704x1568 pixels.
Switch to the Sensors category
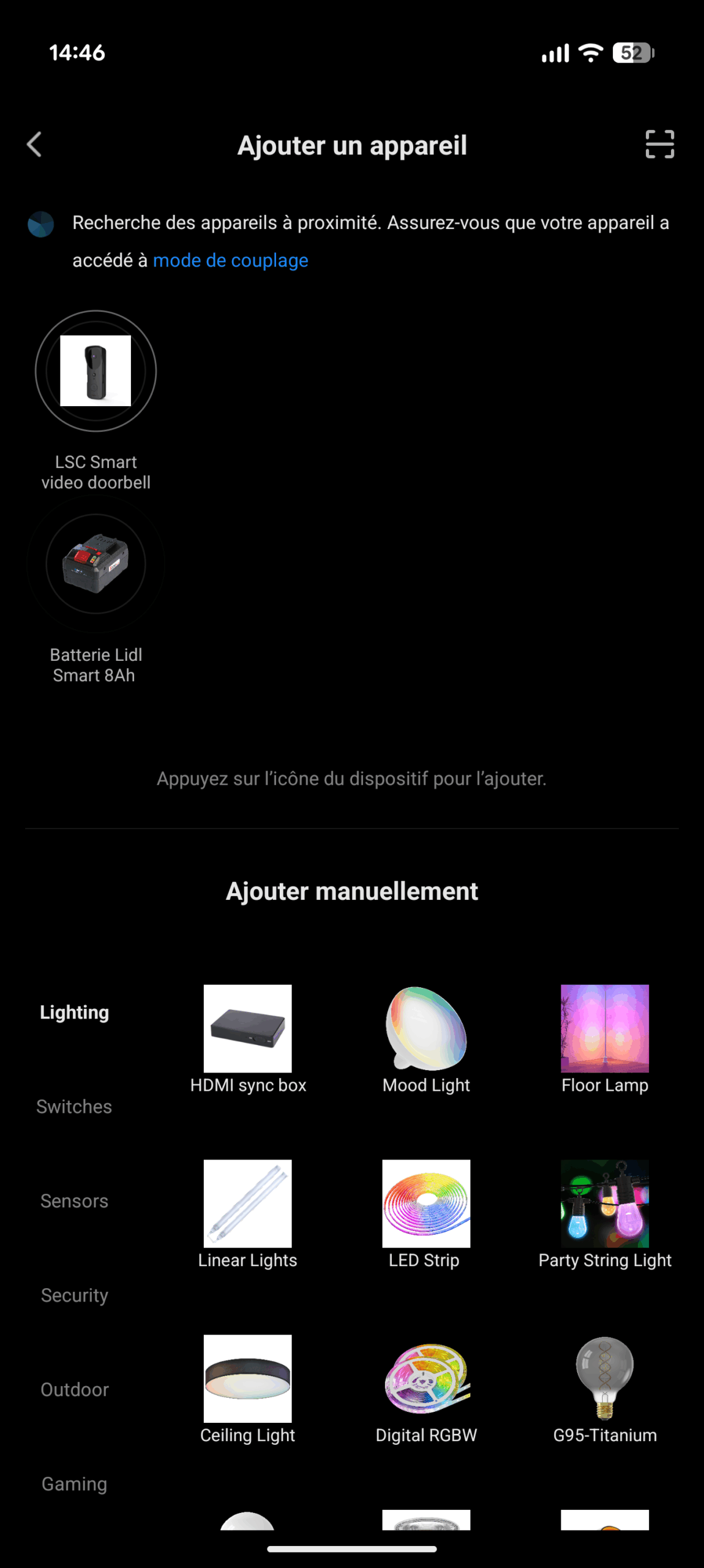(x=74, y=1201)
